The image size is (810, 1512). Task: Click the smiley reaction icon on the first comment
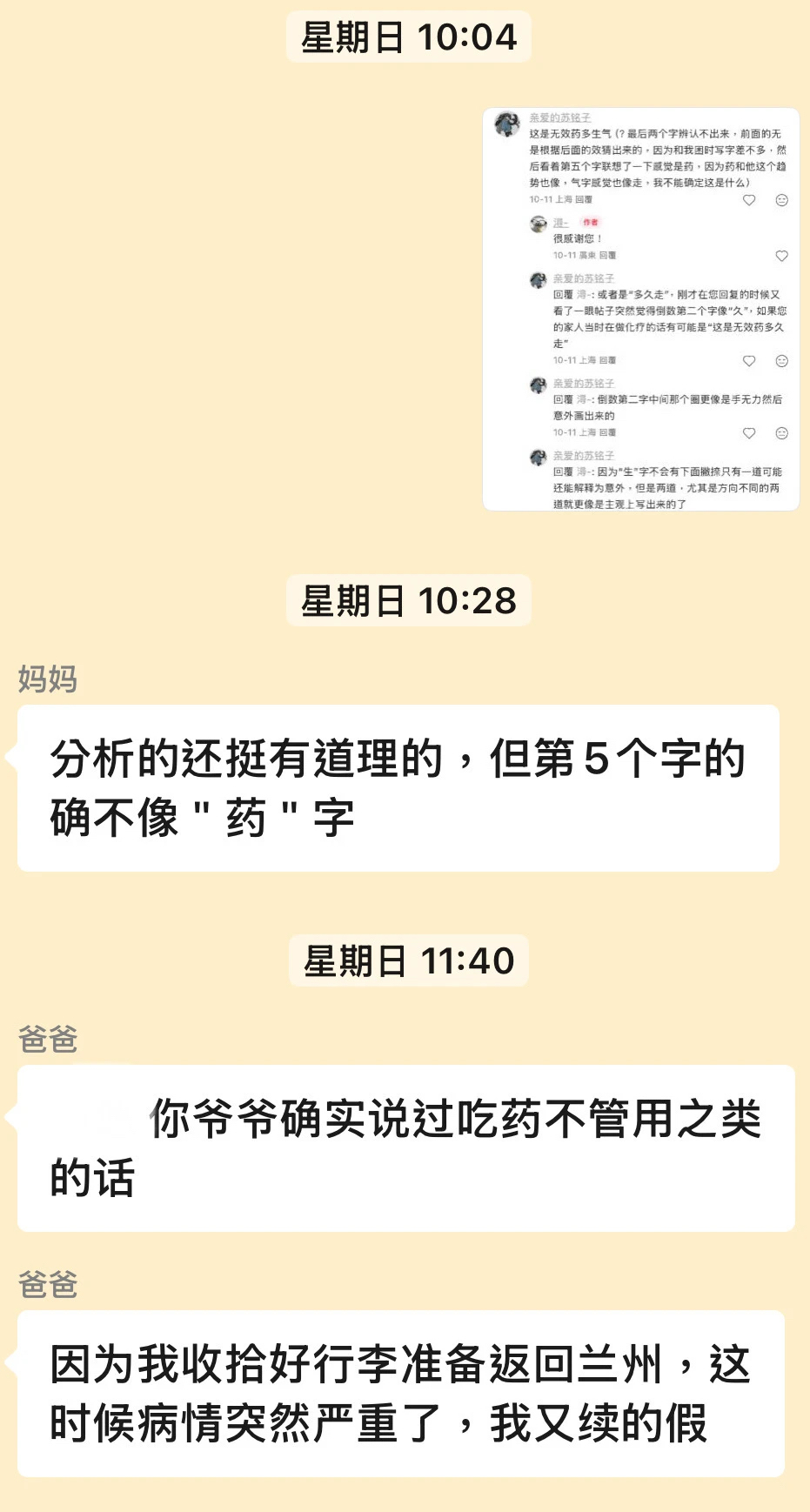tap(782, 199)
